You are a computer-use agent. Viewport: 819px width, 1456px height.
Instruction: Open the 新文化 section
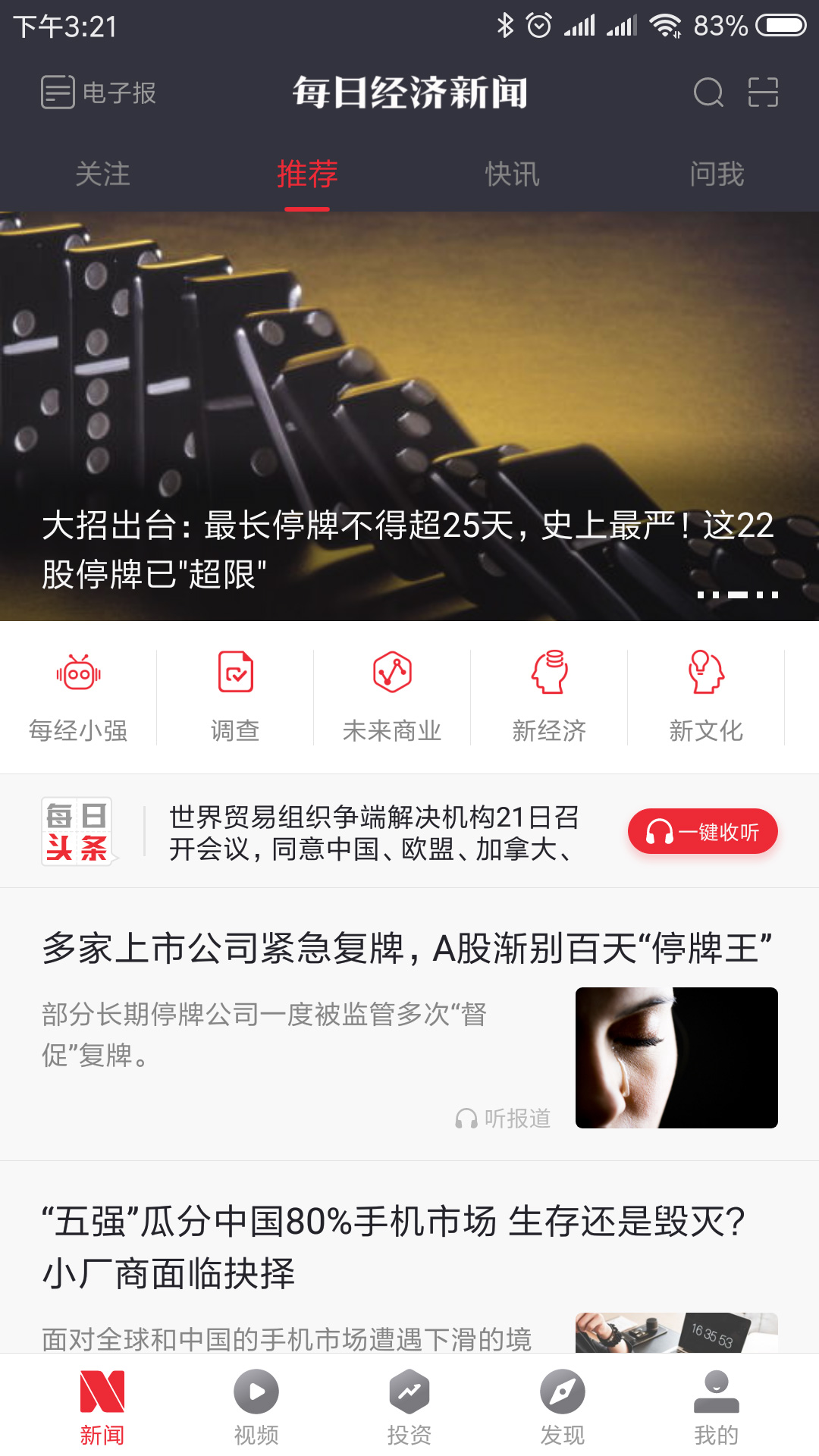click(705, 694)
